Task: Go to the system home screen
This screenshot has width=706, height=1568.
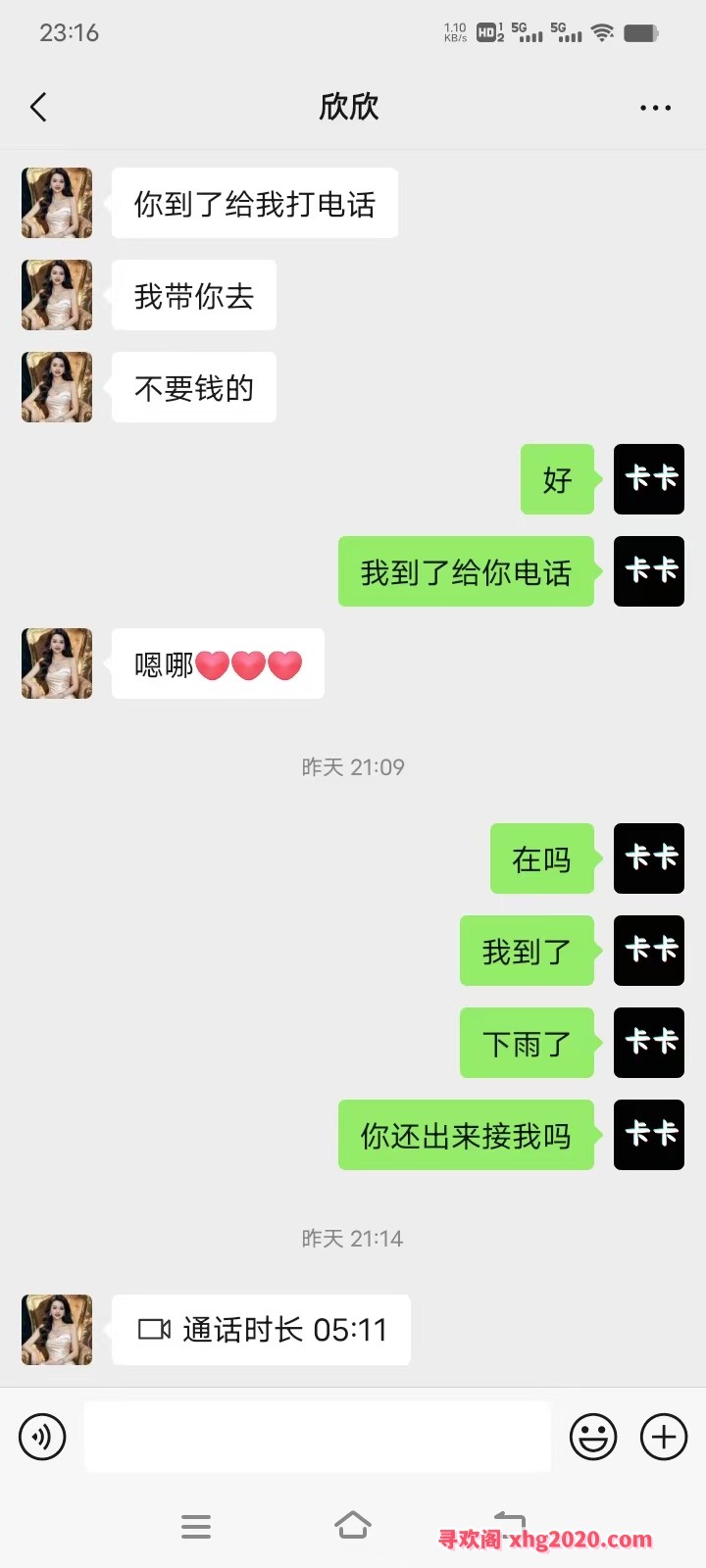Action: (353, 1526)
